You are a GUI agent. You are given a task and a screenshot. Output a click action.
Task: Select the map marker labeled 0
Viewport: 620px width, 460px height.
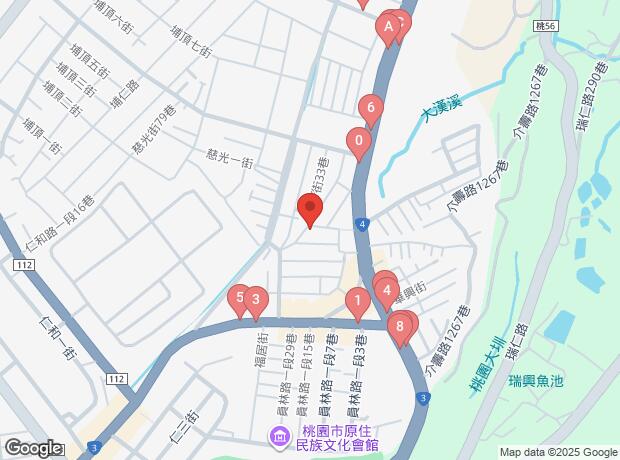358,143
